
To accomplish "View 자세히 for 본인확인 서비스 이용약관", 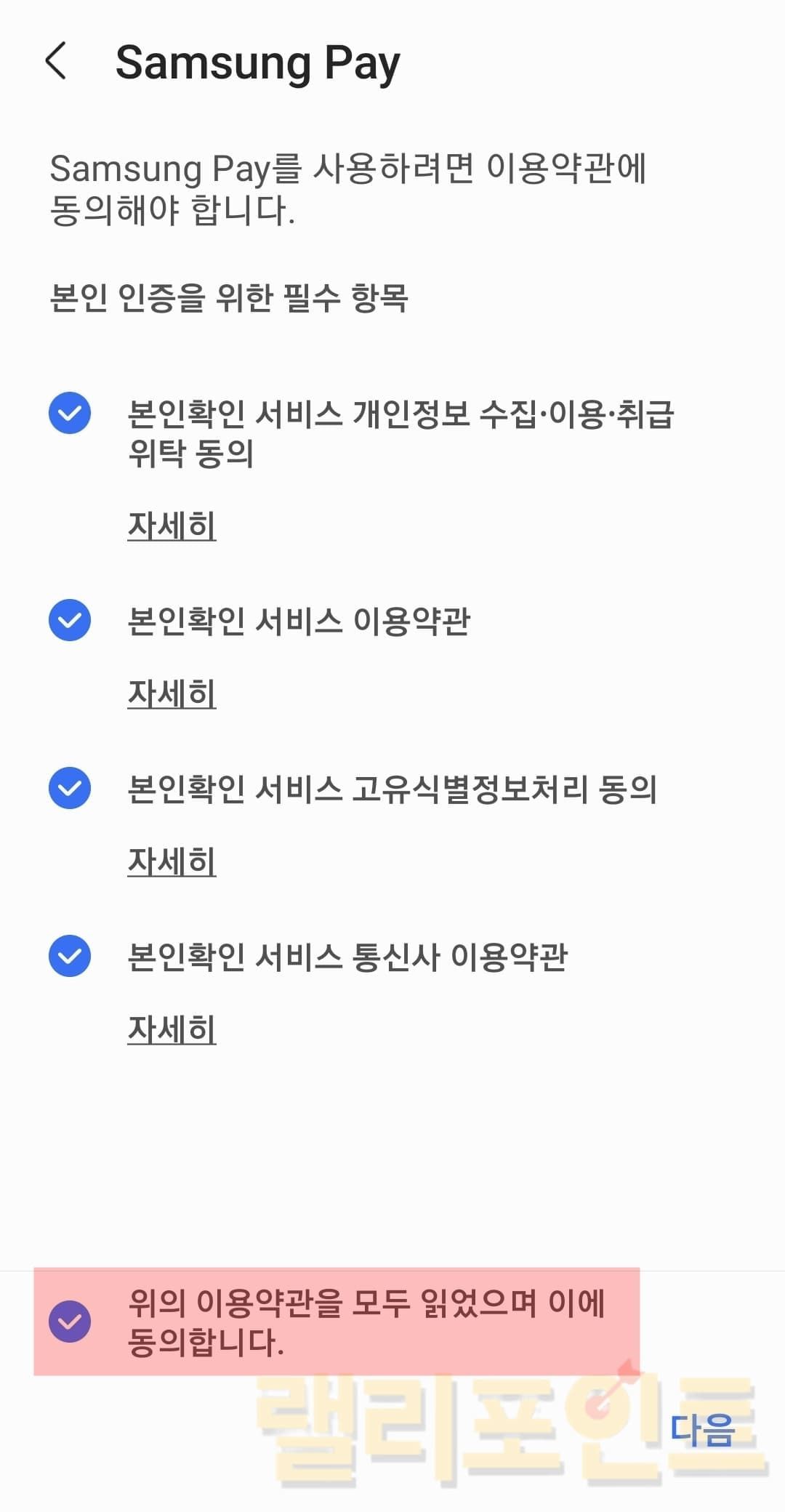I will coord(172,693).
